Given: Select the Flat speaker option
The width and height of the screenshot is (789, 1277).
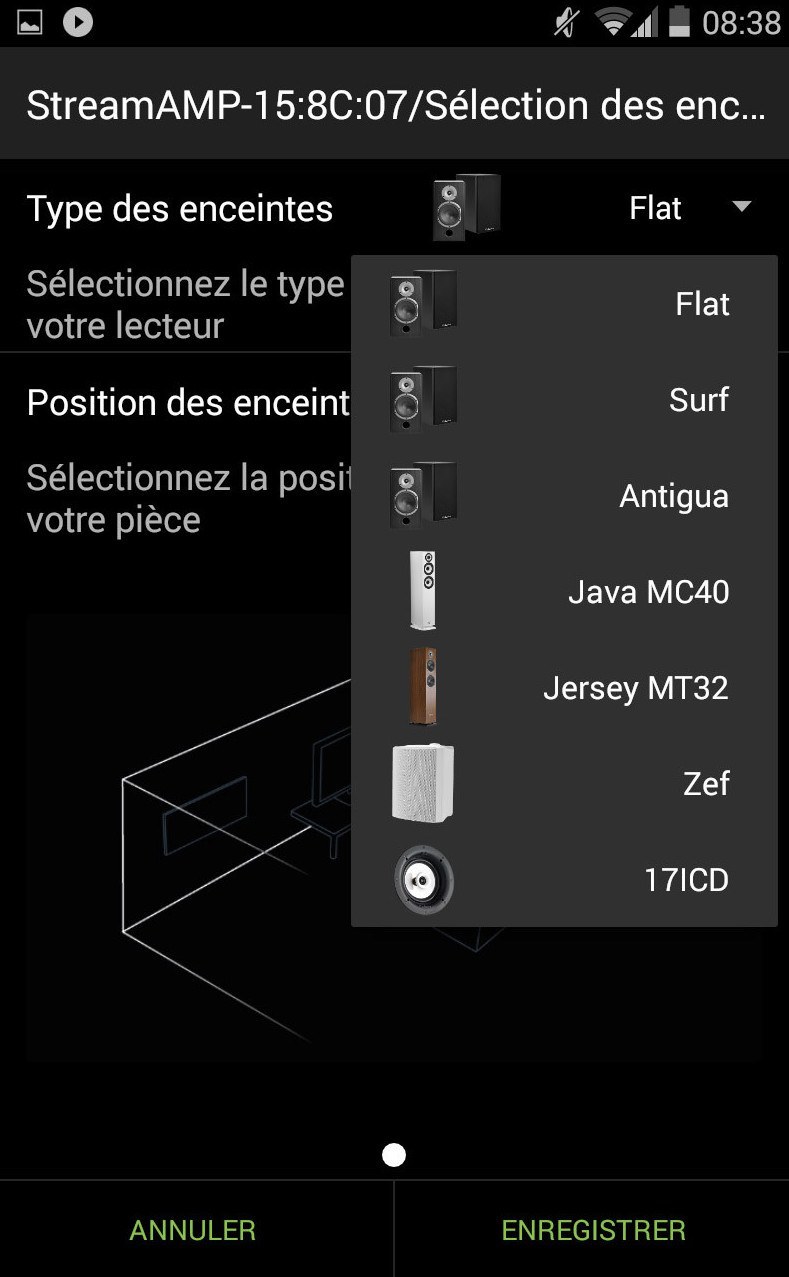Looking at the screenshot, I should [564, 304].
